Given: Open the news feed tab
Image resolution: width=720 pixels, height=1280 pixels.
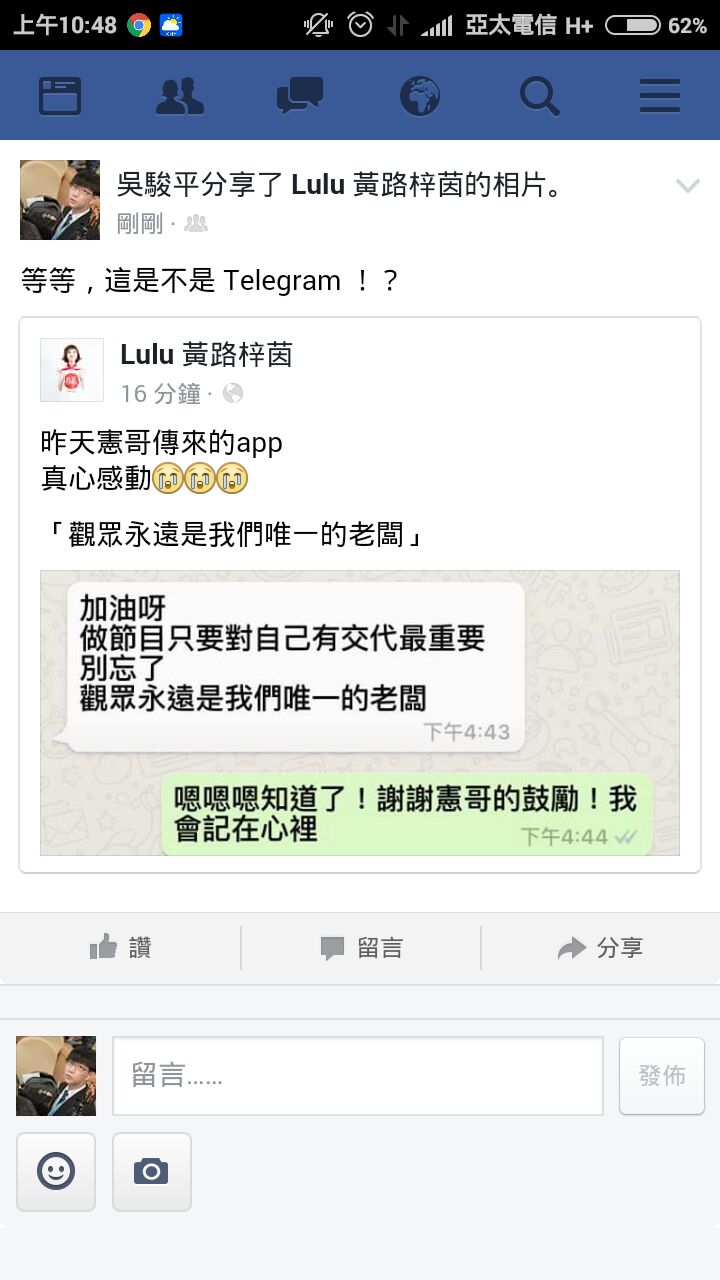Looking at the screenshot, I should tap(60, 97).
